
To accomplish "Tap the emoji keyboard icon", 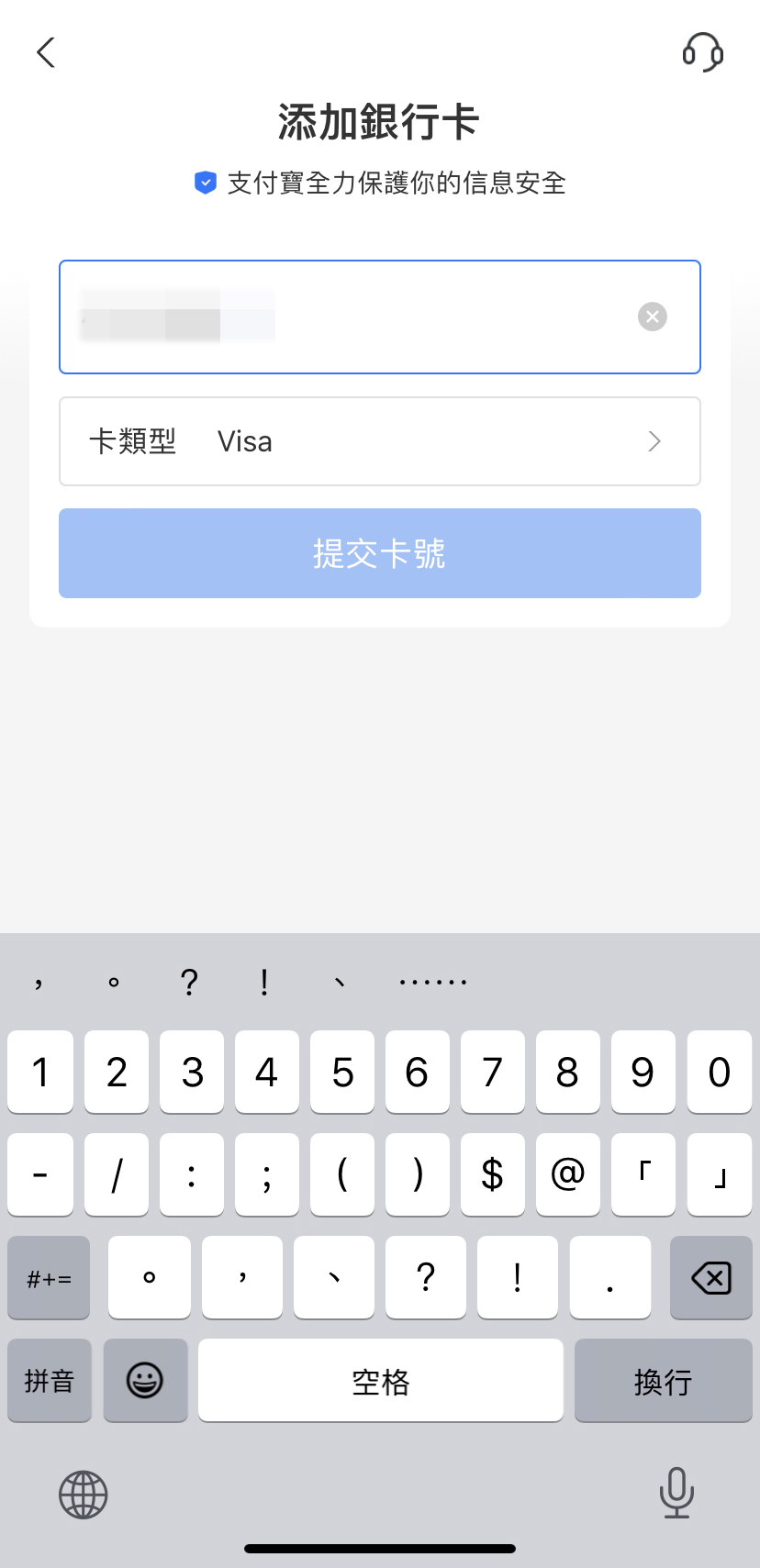I will click(145, 1380).
